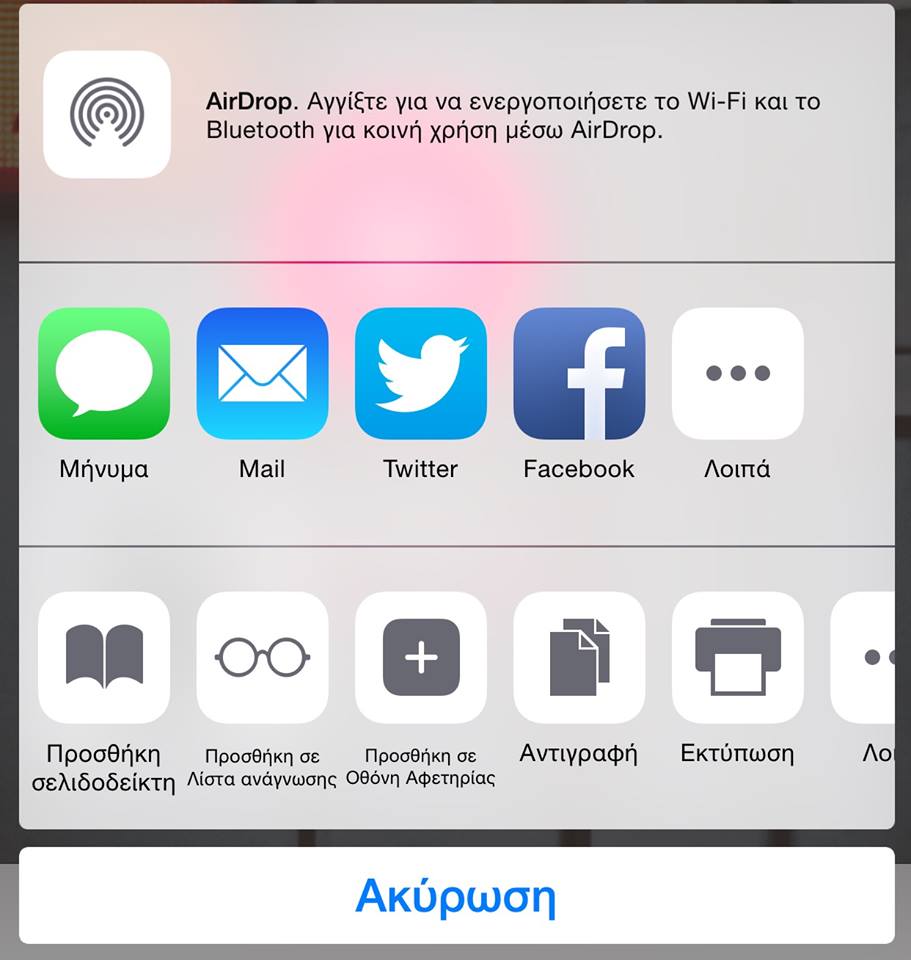Print the page with Εκτύπωση
This screenshot has width=911, height=960.
click(737, 657)
